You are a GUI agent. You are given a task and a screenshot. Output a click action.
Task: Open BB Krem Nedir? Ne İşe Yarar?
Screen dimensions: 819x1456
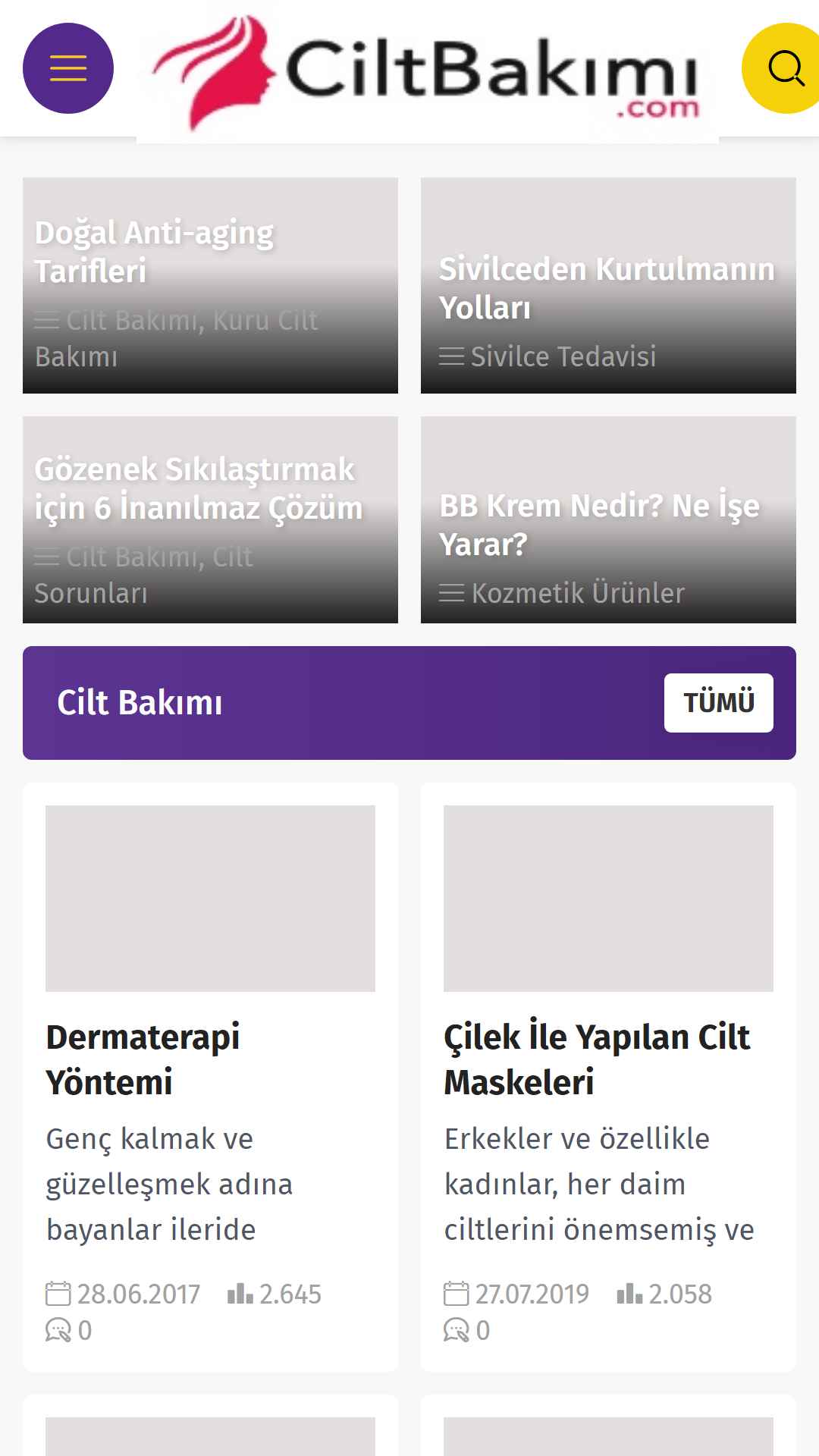click(x=599, y=524)
